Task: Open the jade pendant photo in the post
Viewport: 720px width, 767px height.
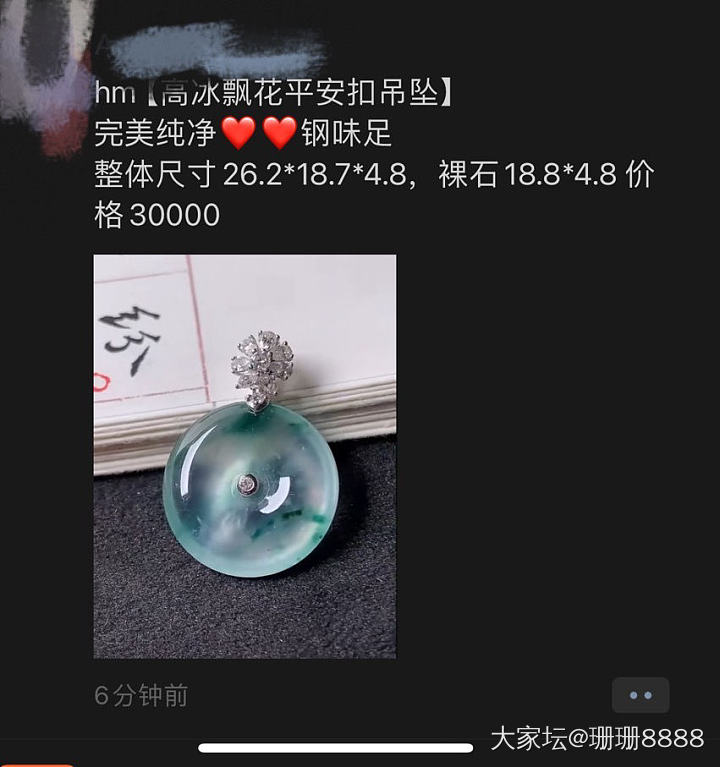Action: [x=245, y=456]
